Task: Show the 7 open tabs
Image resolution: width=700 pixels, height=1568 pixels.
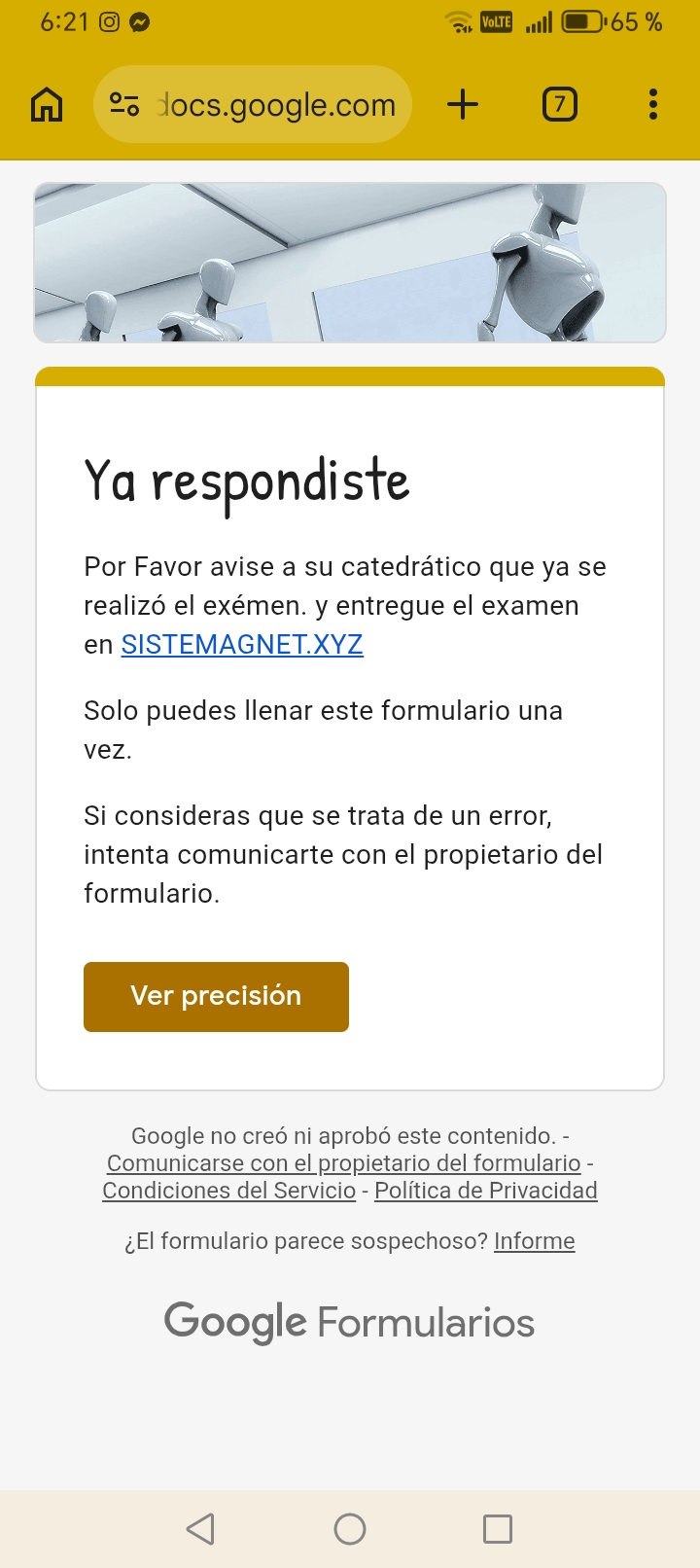Action: (x=559, y=104)
